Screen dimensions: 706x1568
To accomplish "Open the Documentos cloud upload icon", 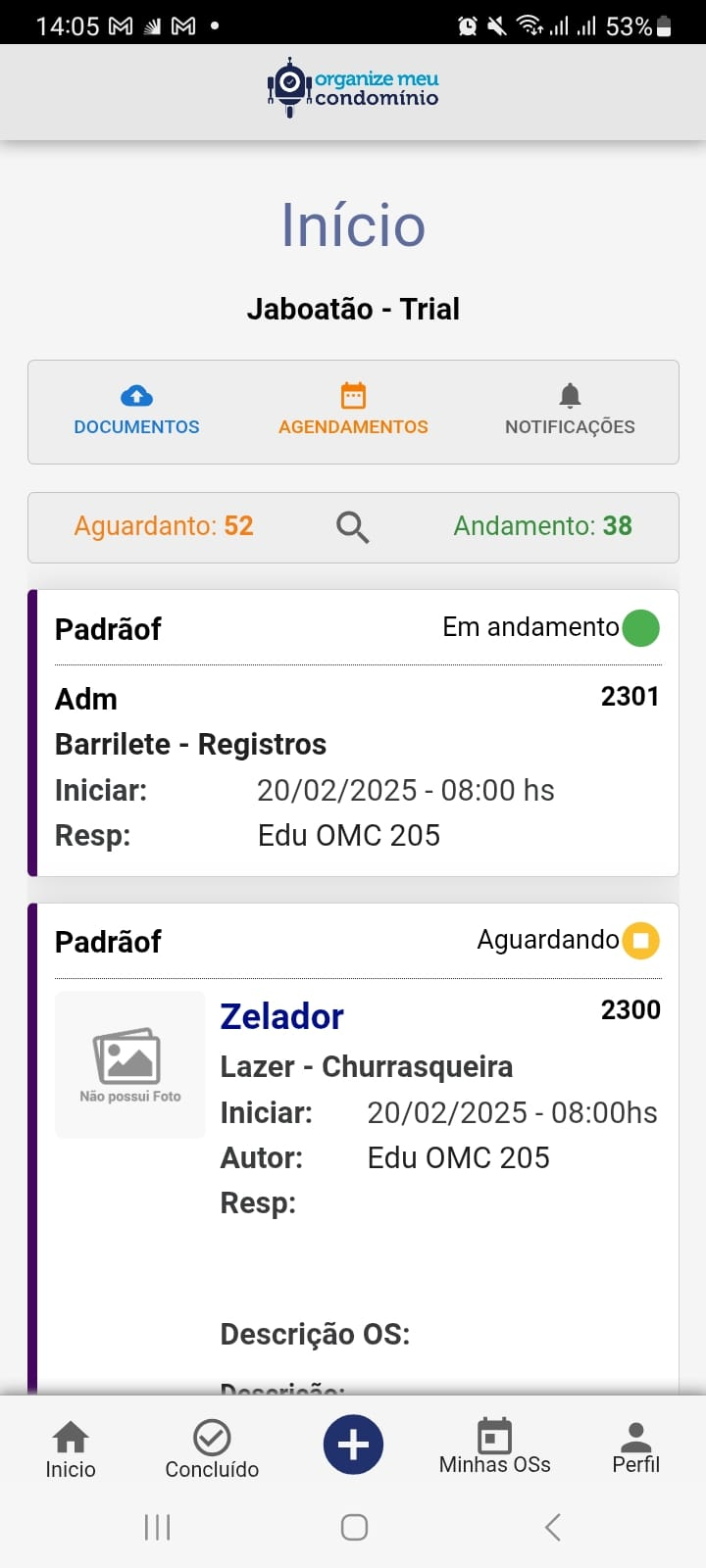I will (136, 397).
